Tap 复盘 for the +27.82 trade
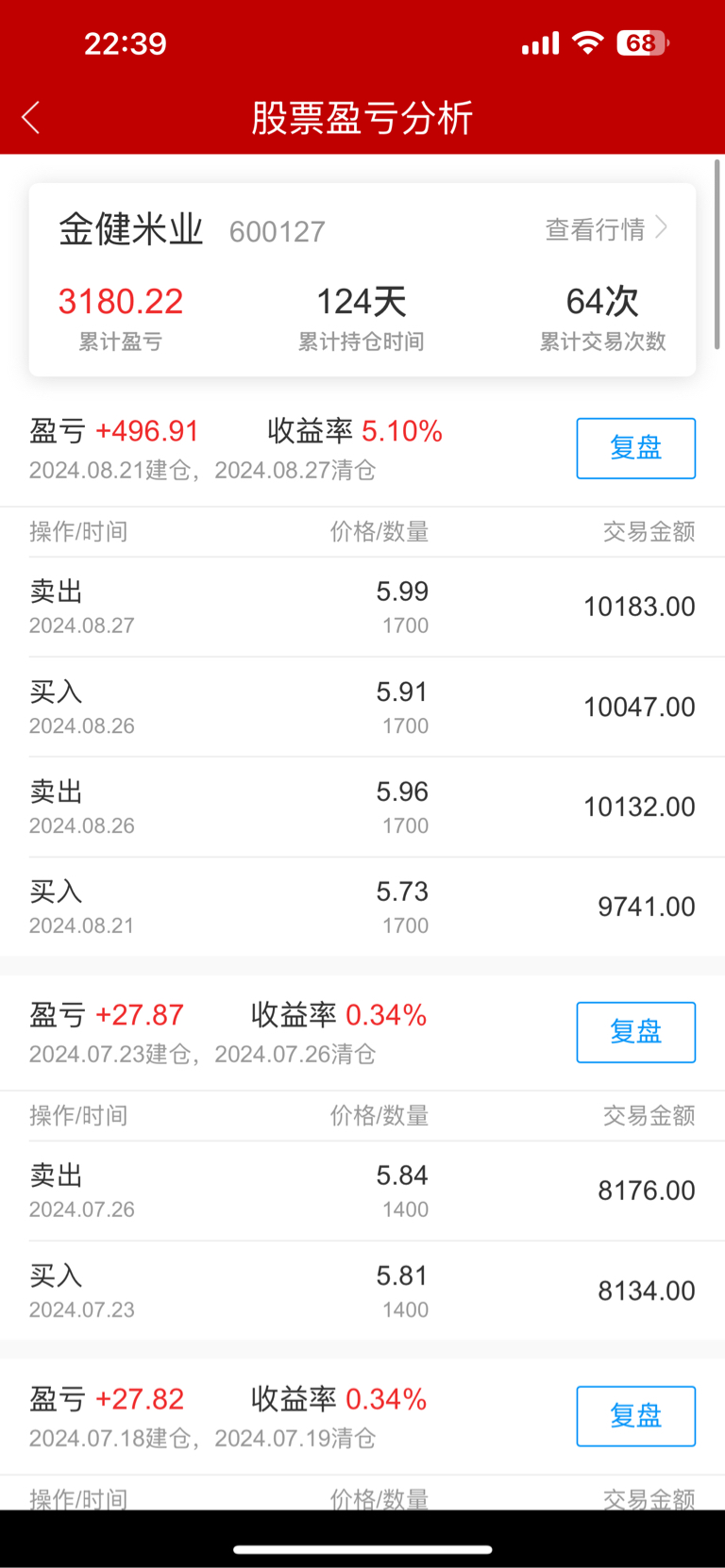 coord(635,1416)
